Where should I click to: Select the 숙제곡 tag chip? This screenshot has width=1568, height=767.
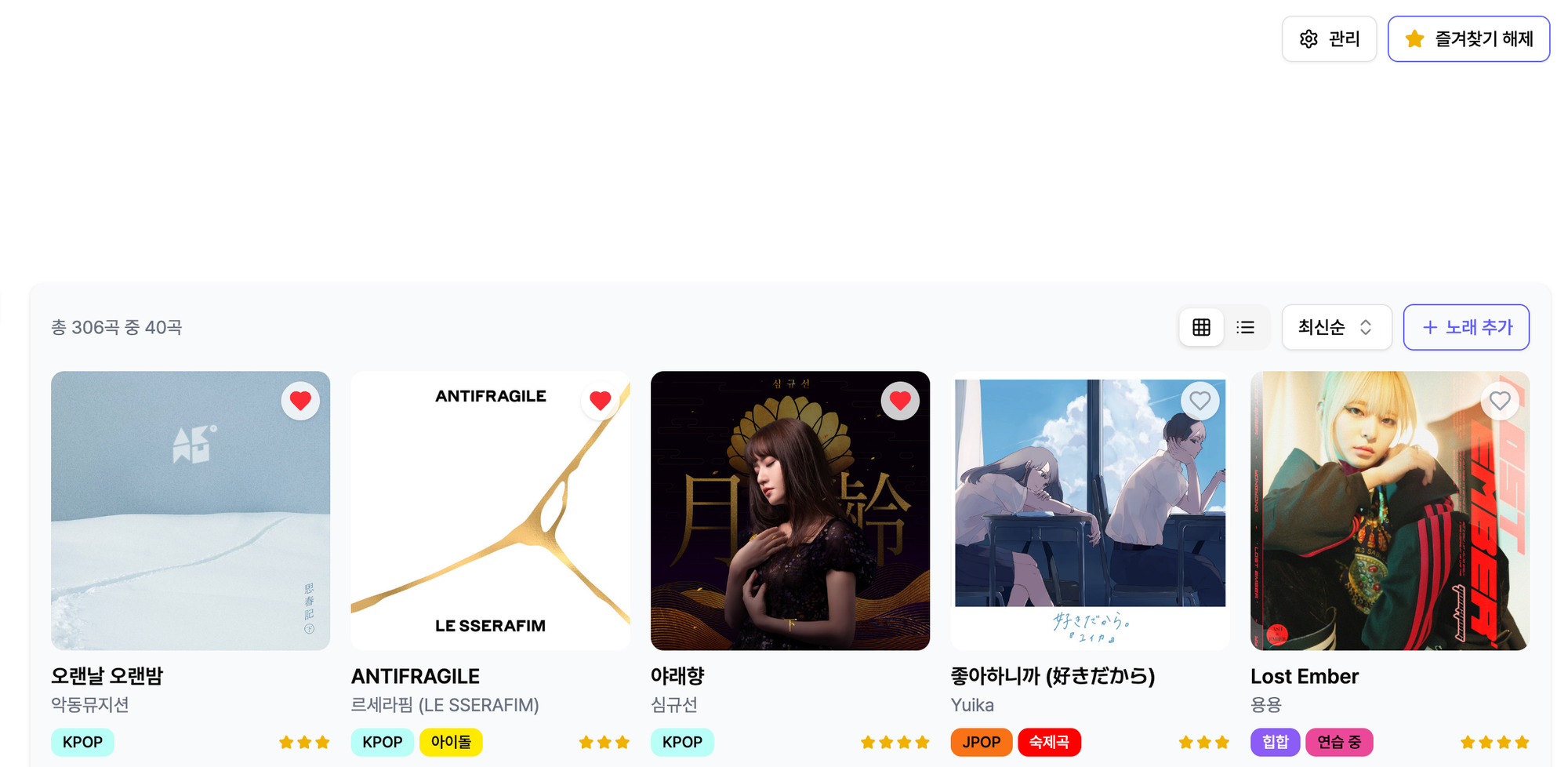[x=1049, y=742]
